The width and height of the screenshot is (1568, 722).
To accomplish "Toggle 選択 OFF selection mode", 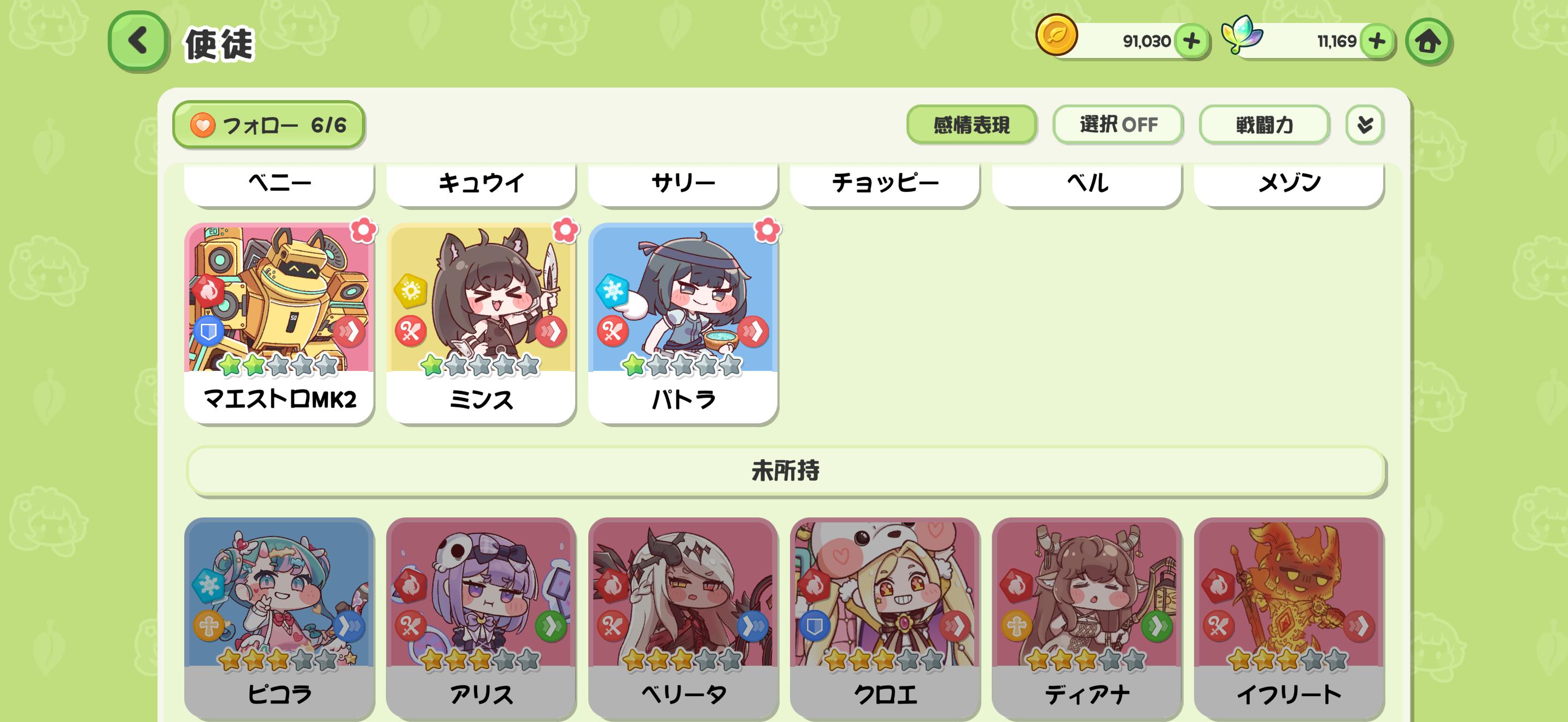I will coord(1118,125).
